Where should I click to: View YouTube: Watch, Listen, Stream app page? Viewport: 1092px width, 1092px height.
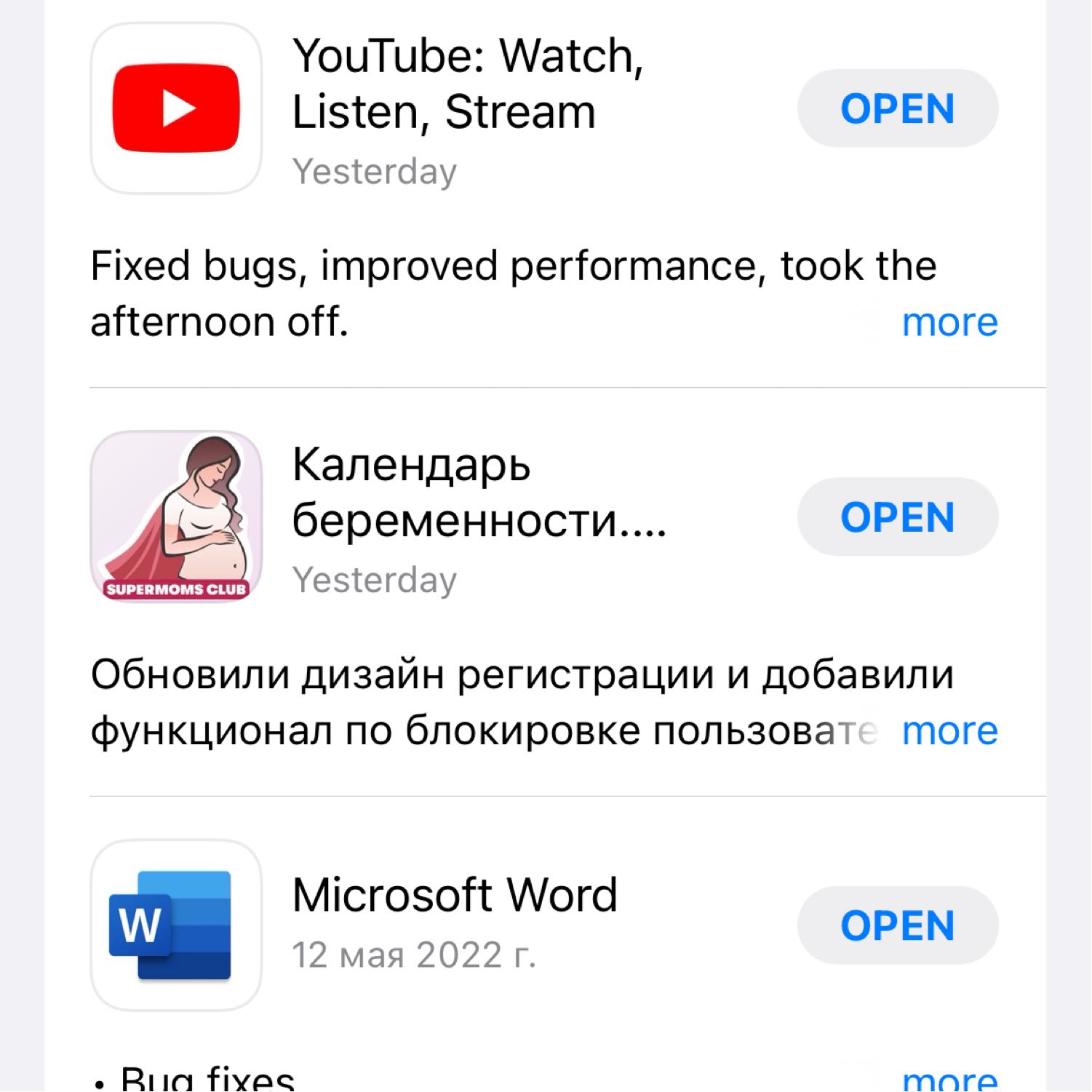467,84
